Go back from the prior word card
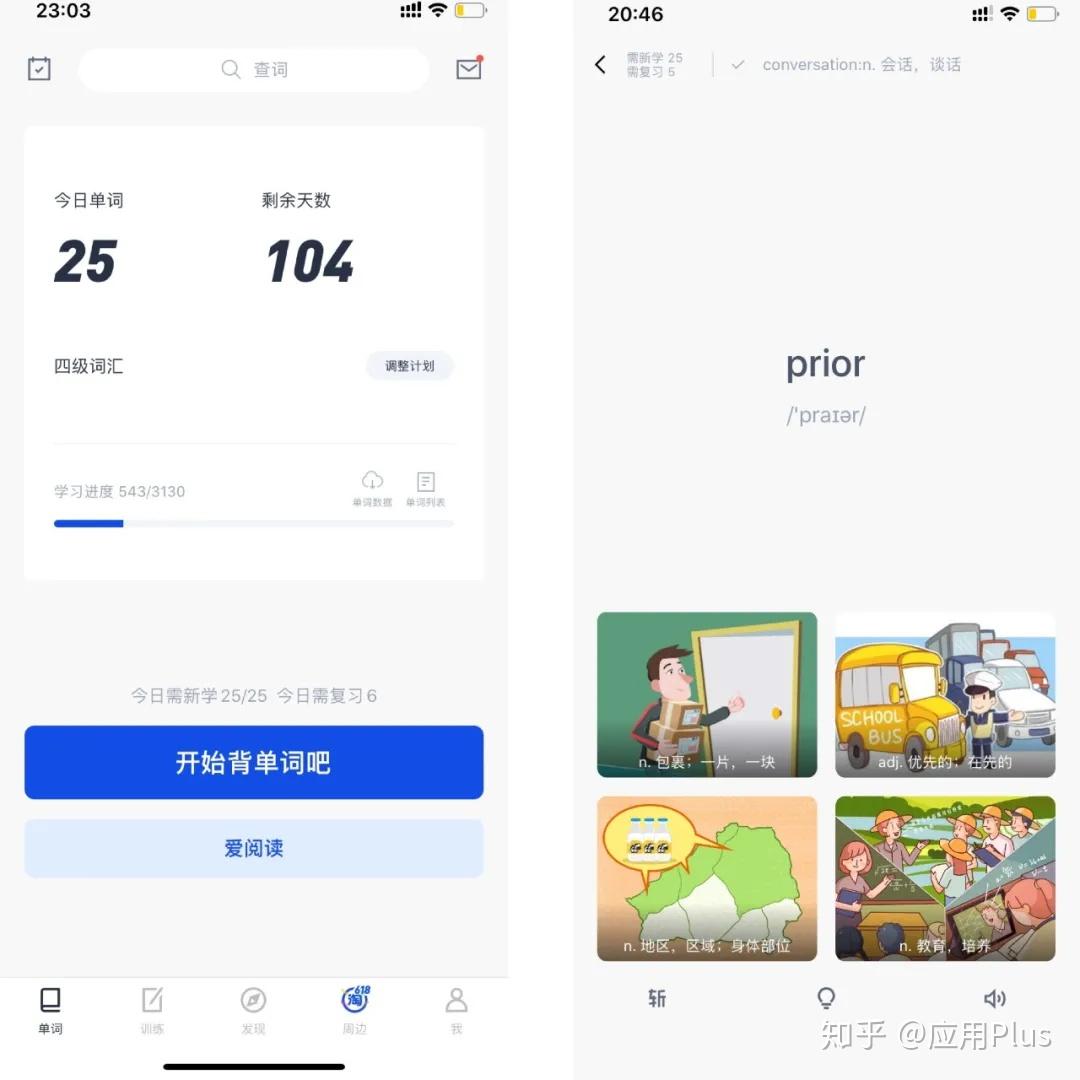This screenshot has width=1080, height=1080. (x=600, y=65)
